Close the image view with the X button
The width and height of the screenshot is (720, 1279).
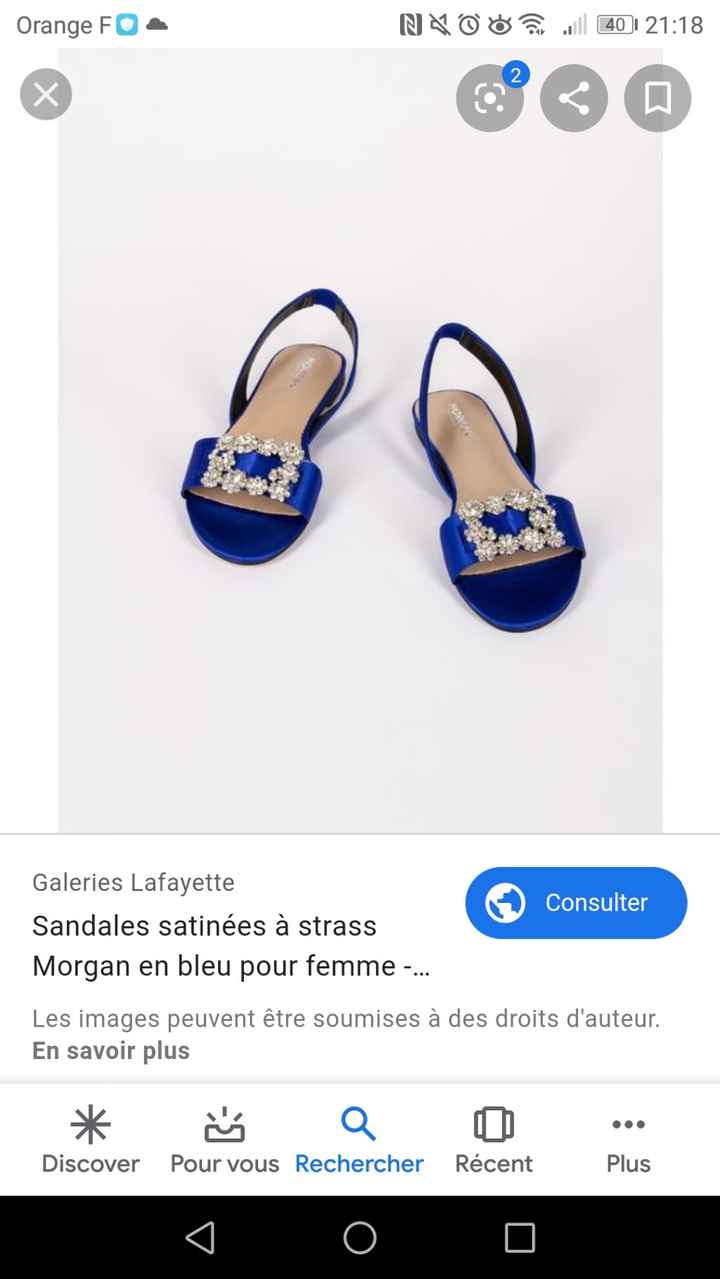[x=46, y=94]
